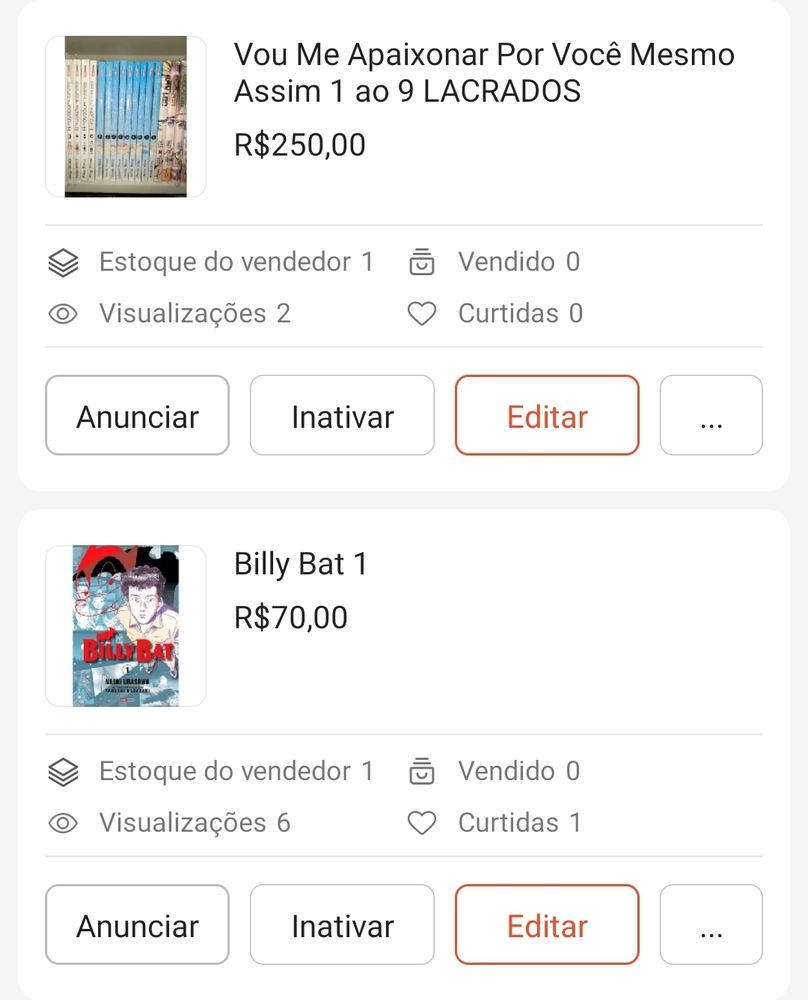Choose Inativar on Billy Bat 1 listing

coord(342,925)
